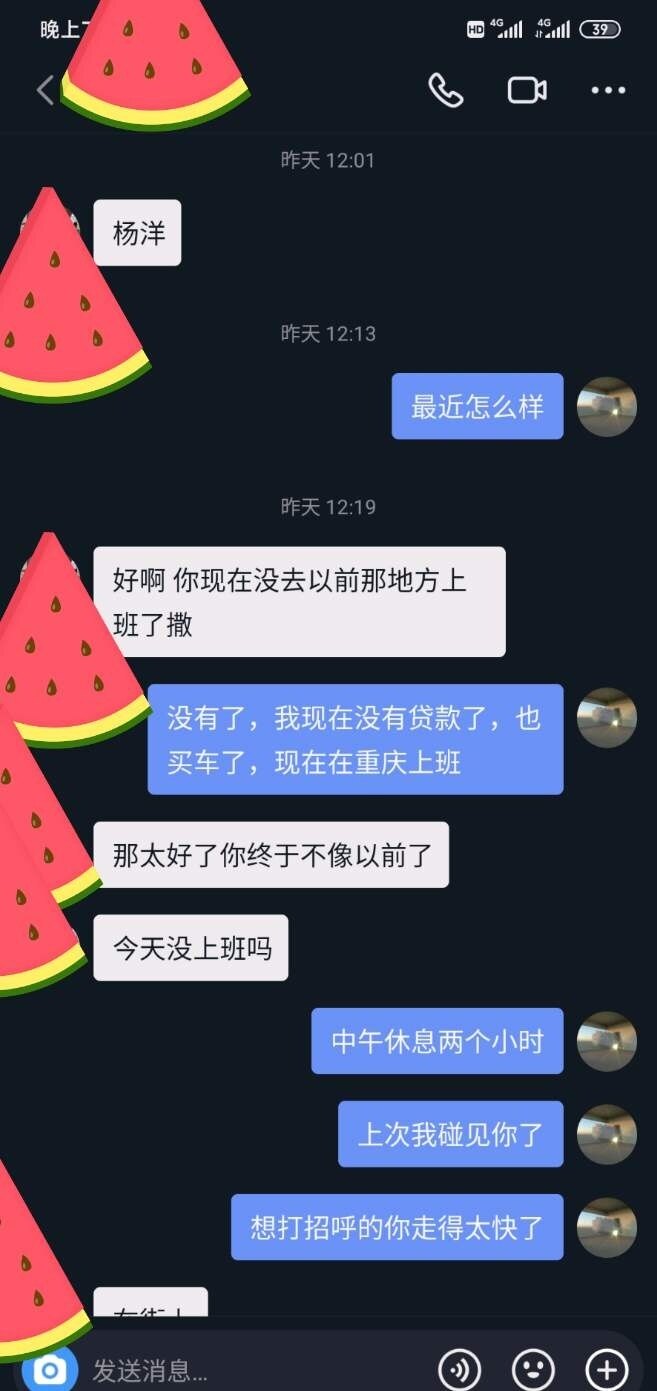Open sender avatar beside 最近怎么样

point(607,407)
